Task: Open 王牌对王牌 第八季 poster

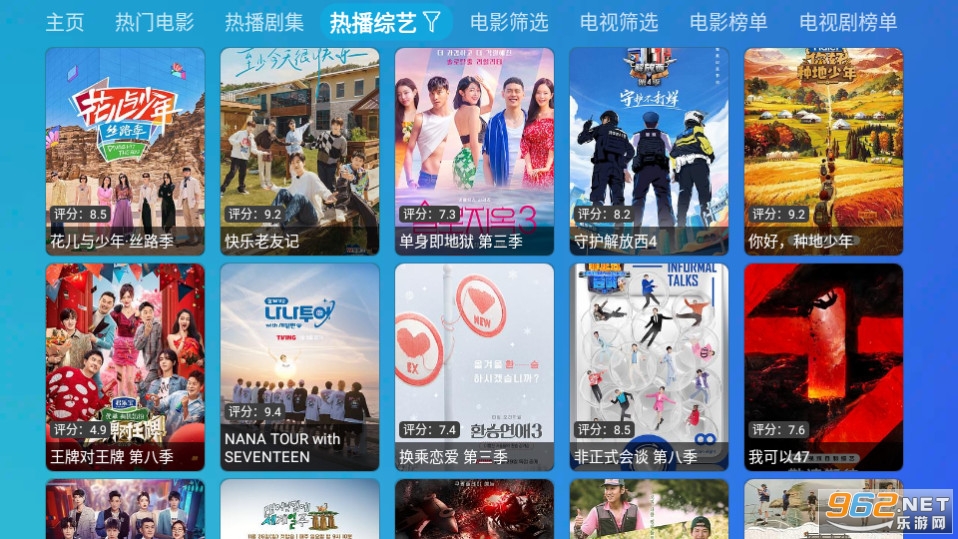Action: coord(125,366)
